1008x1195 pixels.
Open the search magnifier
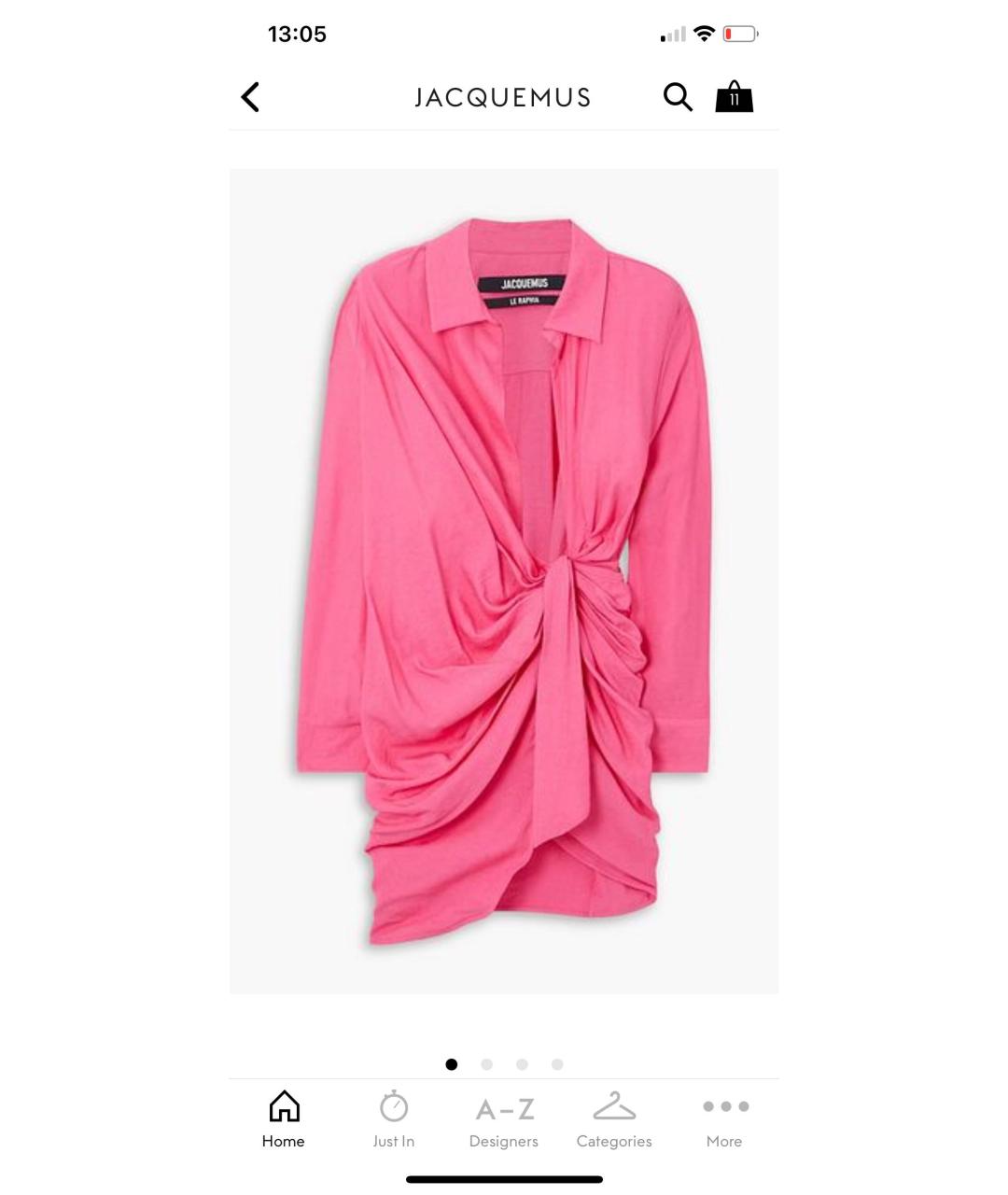tap(678, 97)
